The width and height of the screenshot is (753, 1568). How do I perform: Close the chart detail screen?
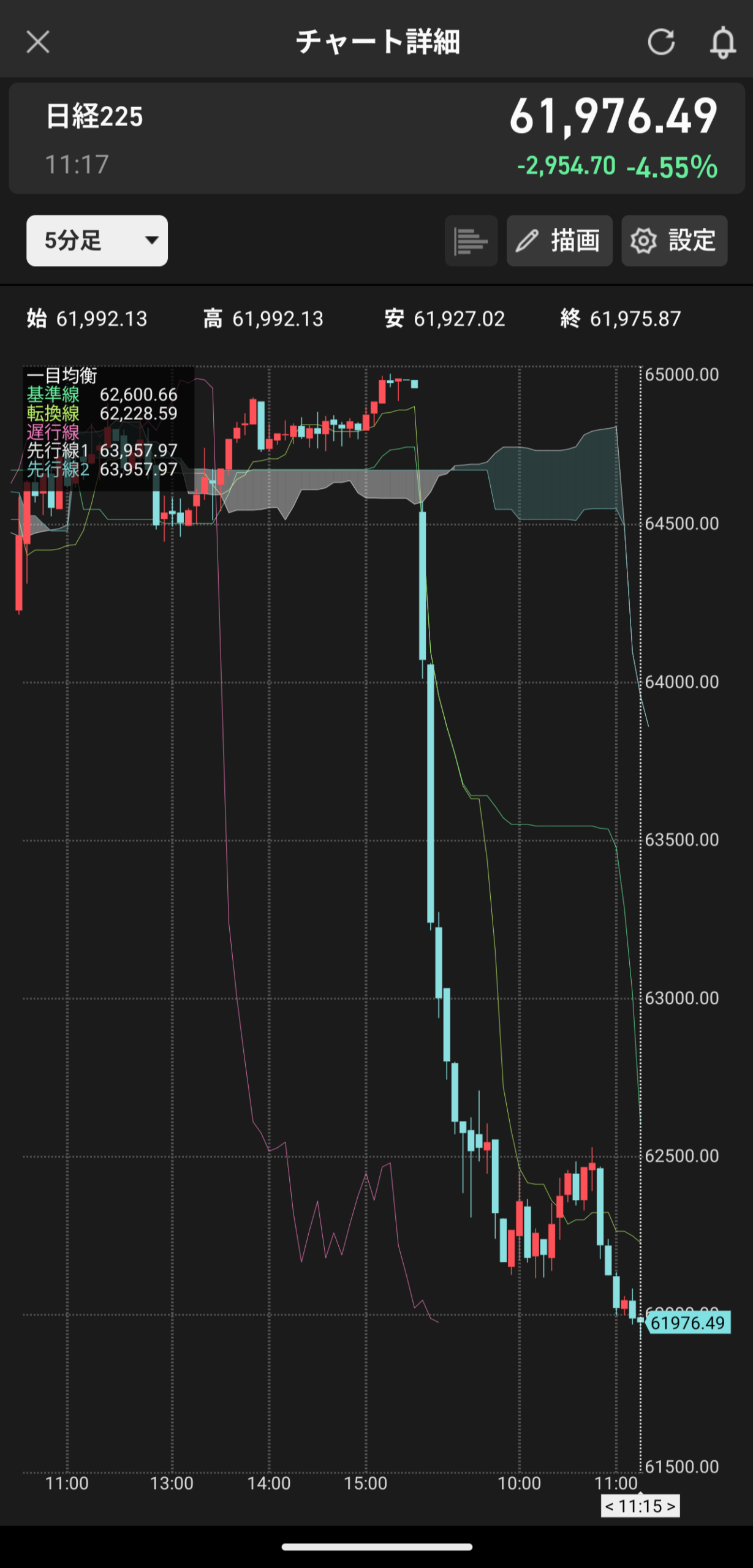(x=38, y=42)
